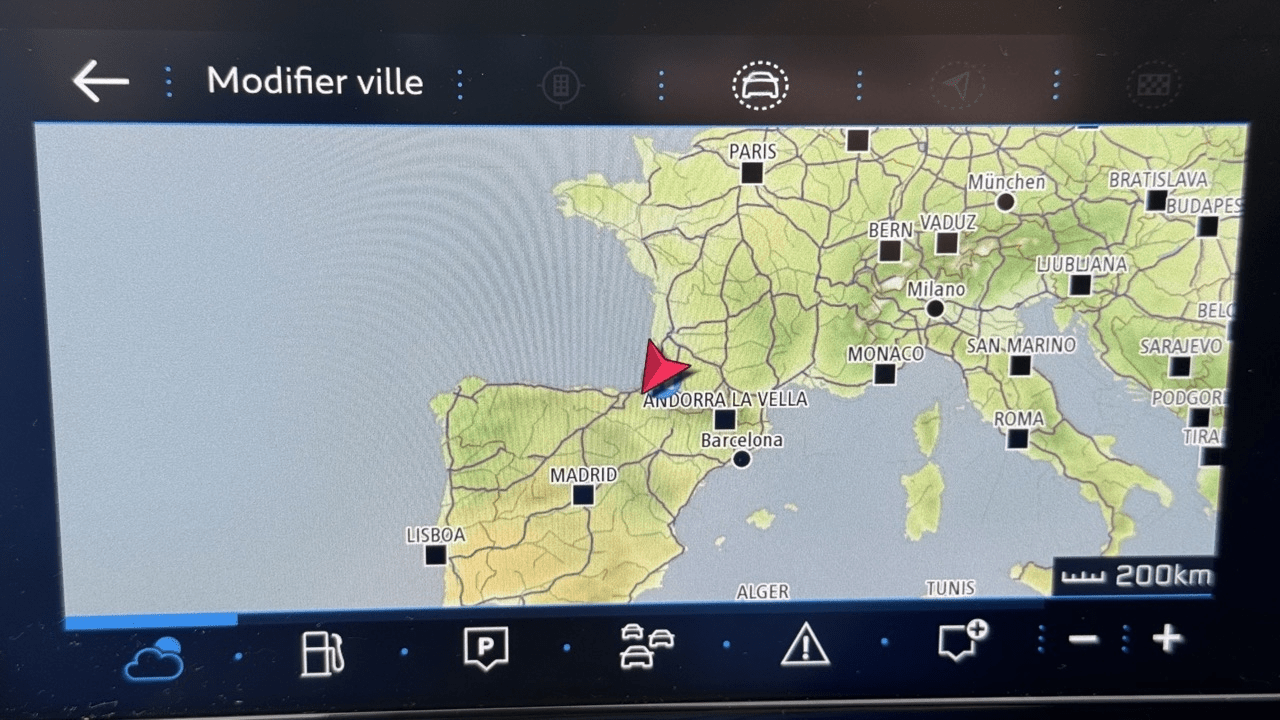Tap the Modifier ville title
Image resolution: width=1280 pixels, height=720 pixels.
pyautogui.click(x=315, y=81)
